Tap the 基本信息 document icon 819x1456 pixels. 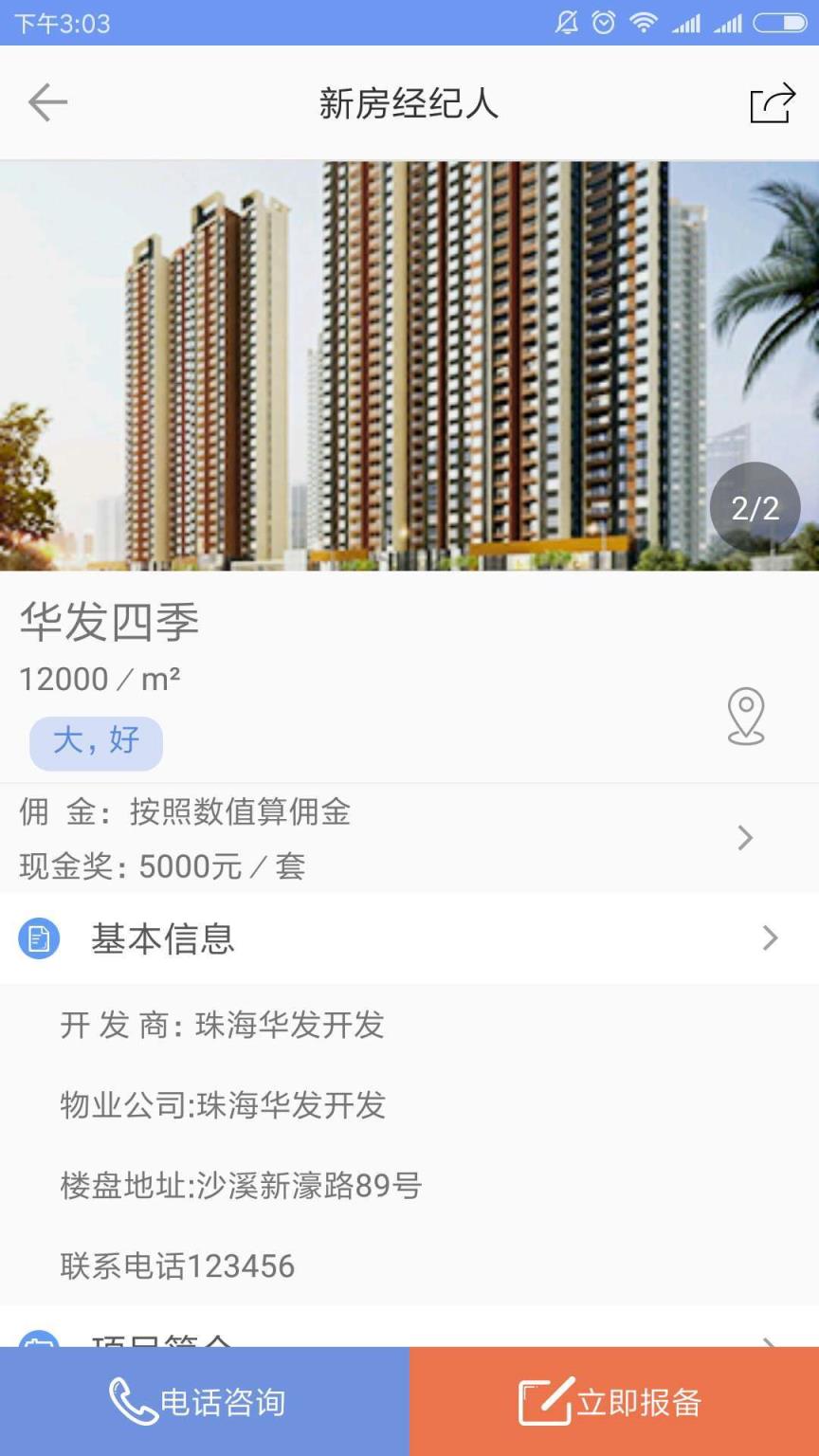(39, 937)
